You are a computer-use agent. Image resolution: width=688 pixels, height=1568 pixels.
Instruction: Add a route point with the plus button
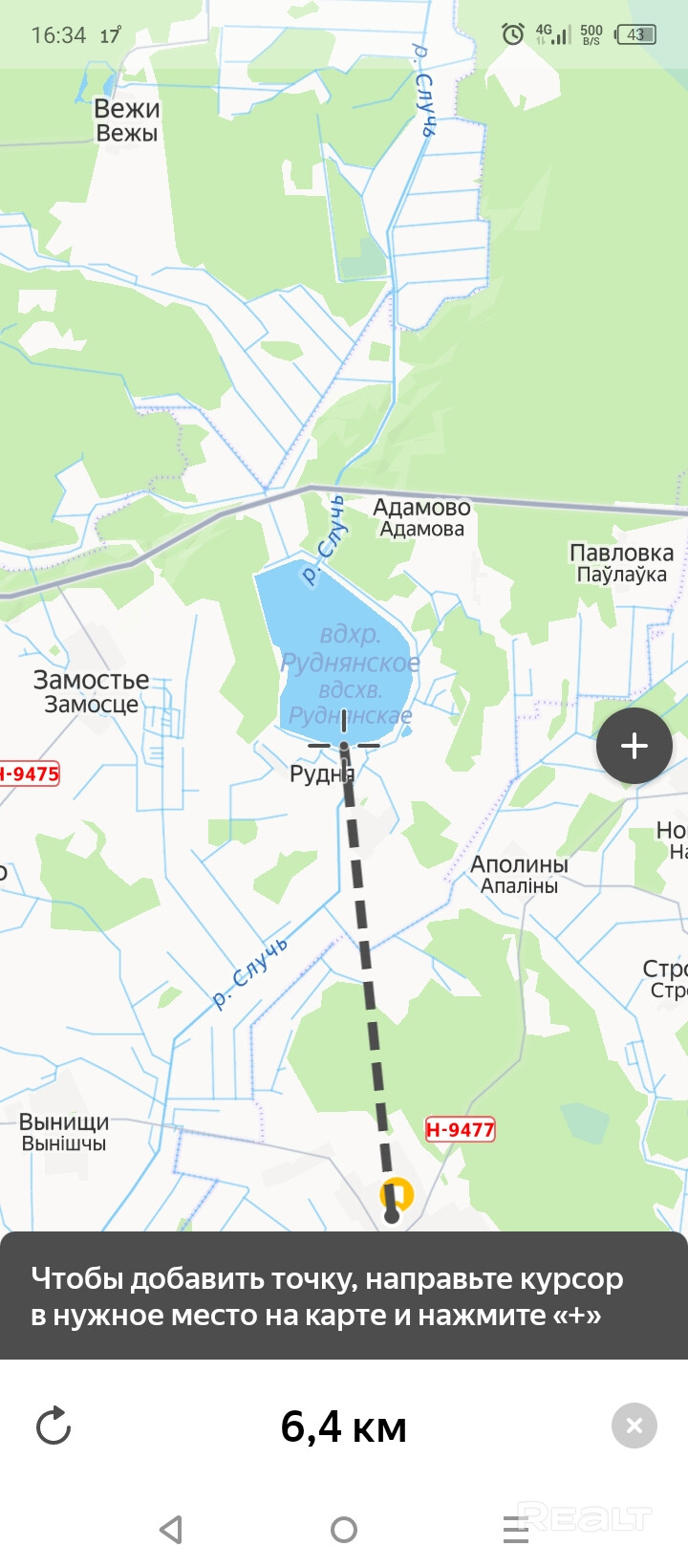634,746
